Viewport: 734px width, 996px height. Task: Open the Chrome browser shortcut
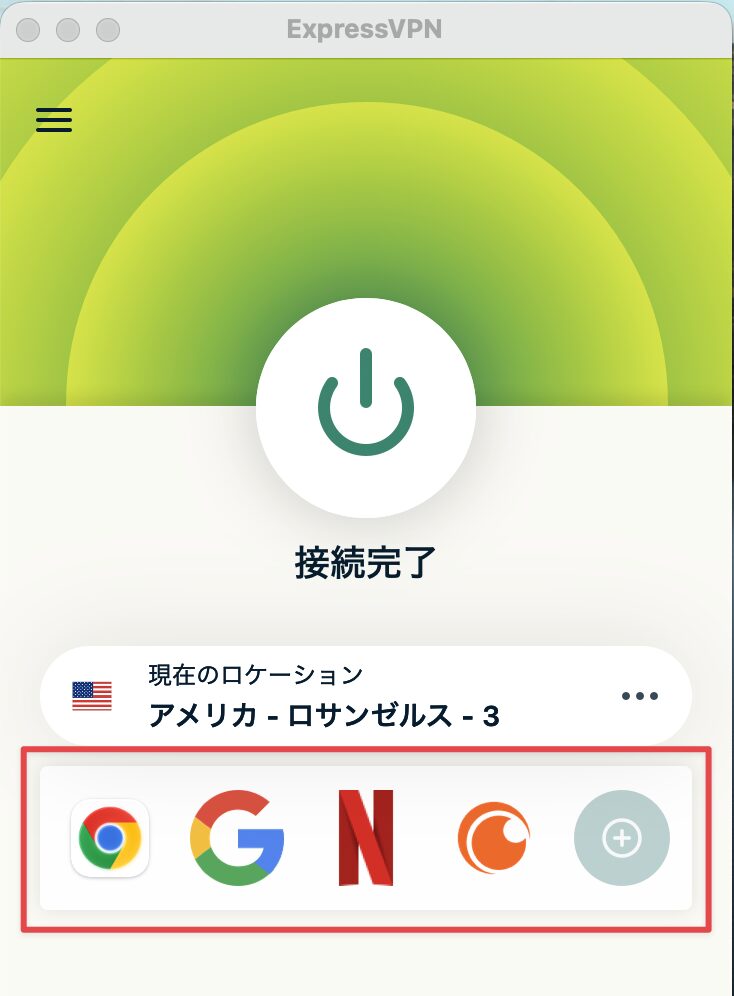click(110, 839)
